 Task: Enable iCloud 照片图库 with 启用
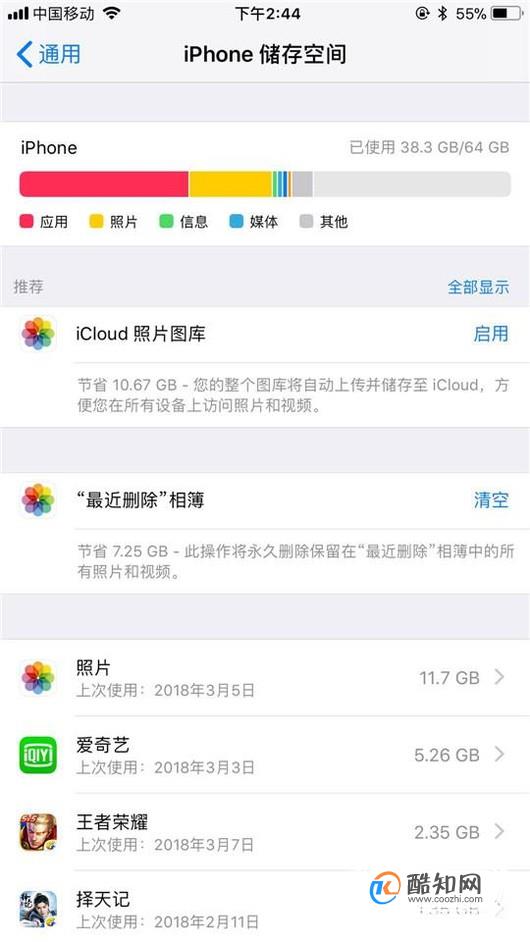[490, 333]
